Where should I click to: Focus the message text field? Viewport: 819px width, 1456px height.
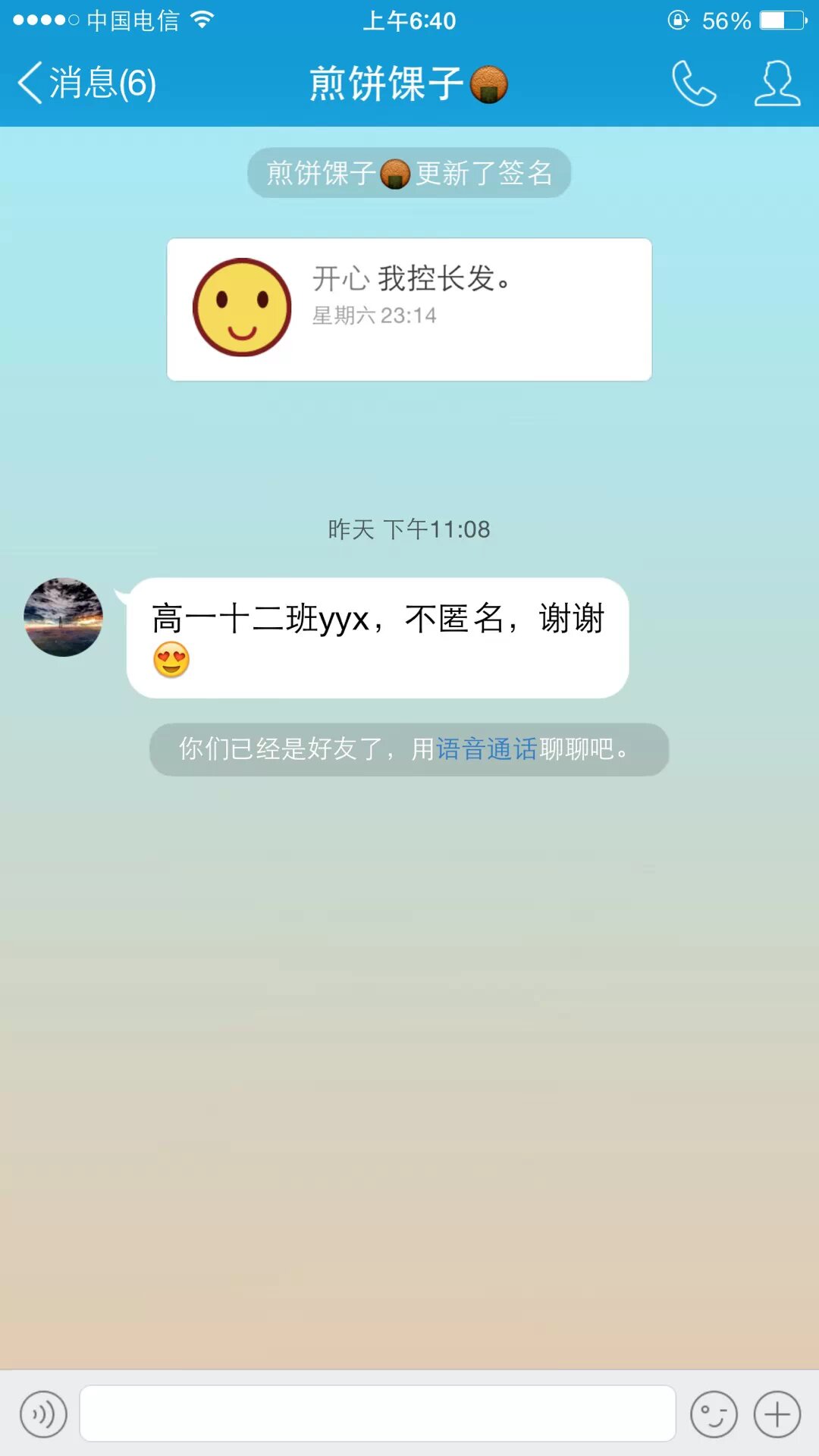click(x=378, y=1414)
